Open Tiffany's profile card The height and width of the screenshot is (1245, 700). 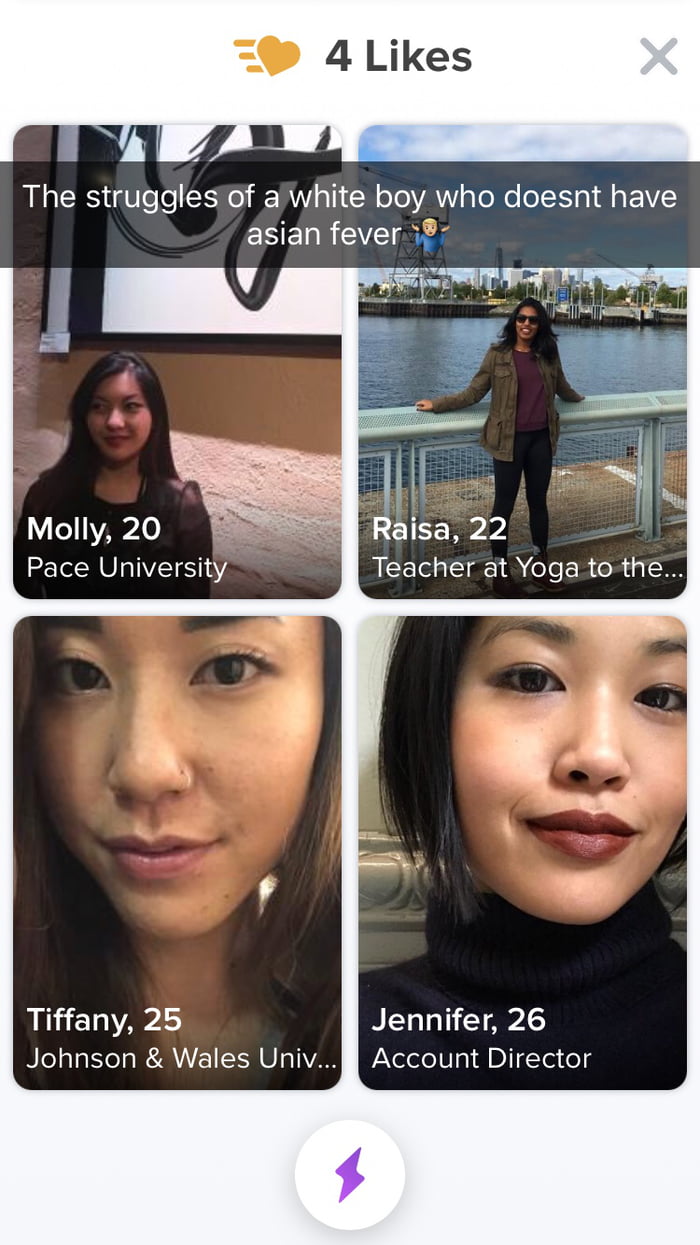tap(177, 852)
